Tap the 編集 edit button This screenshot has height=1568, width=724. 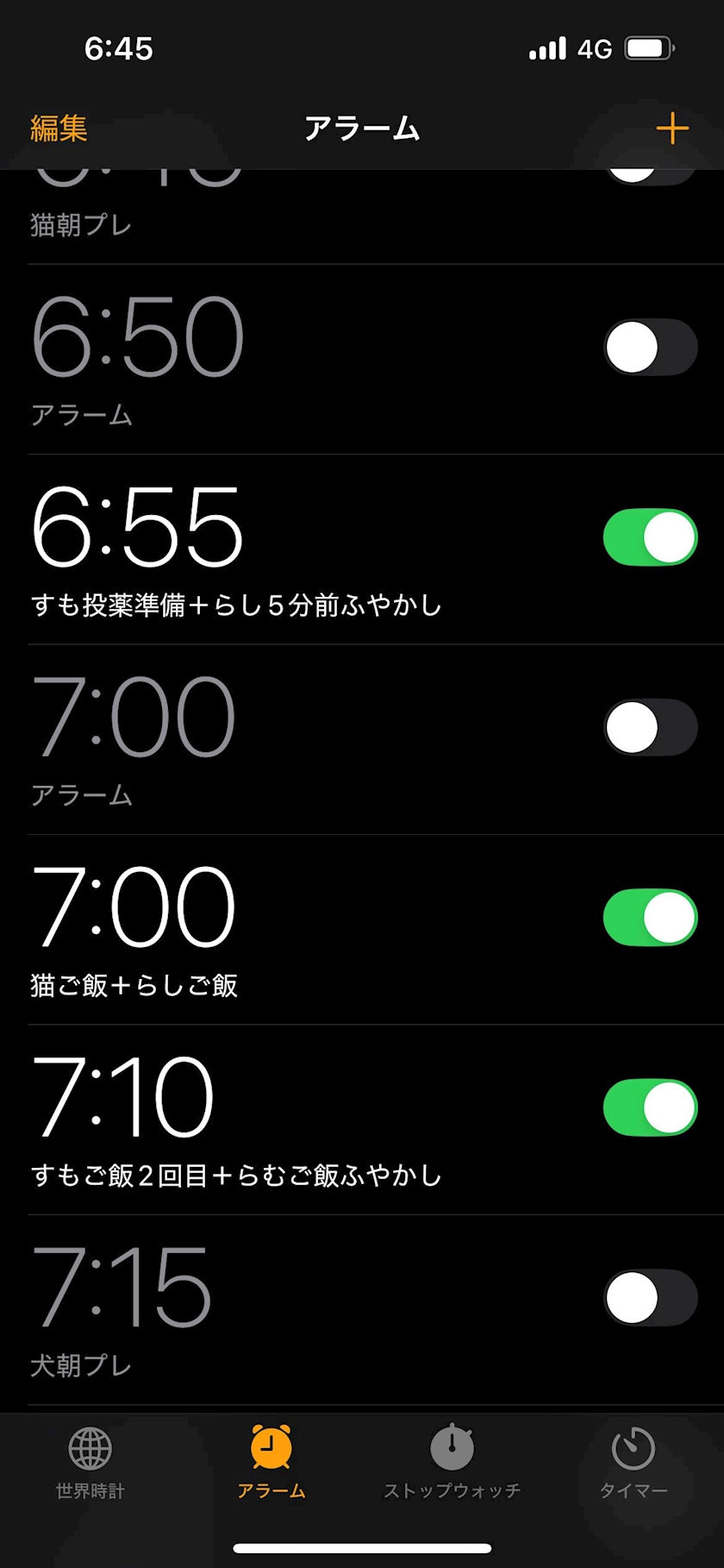59,129
